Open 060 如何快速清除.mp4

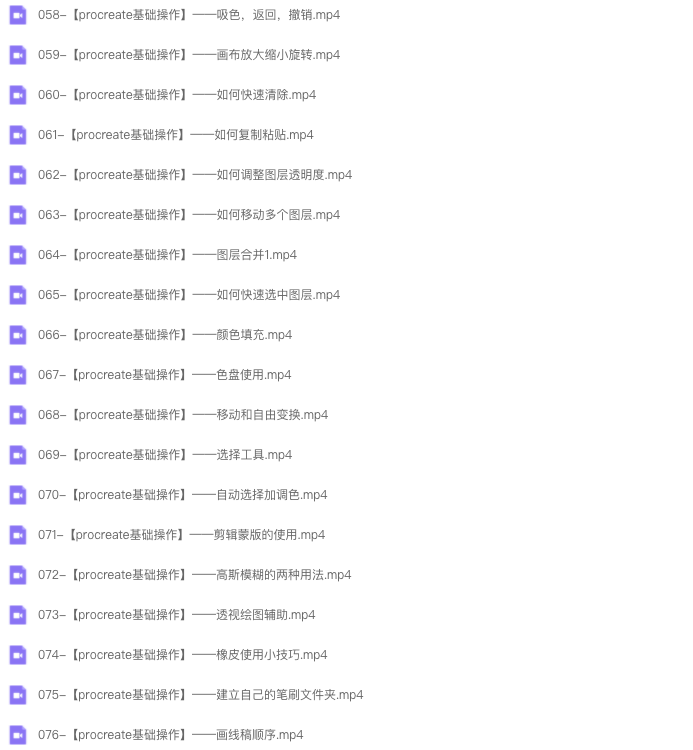tap(177, 95)
